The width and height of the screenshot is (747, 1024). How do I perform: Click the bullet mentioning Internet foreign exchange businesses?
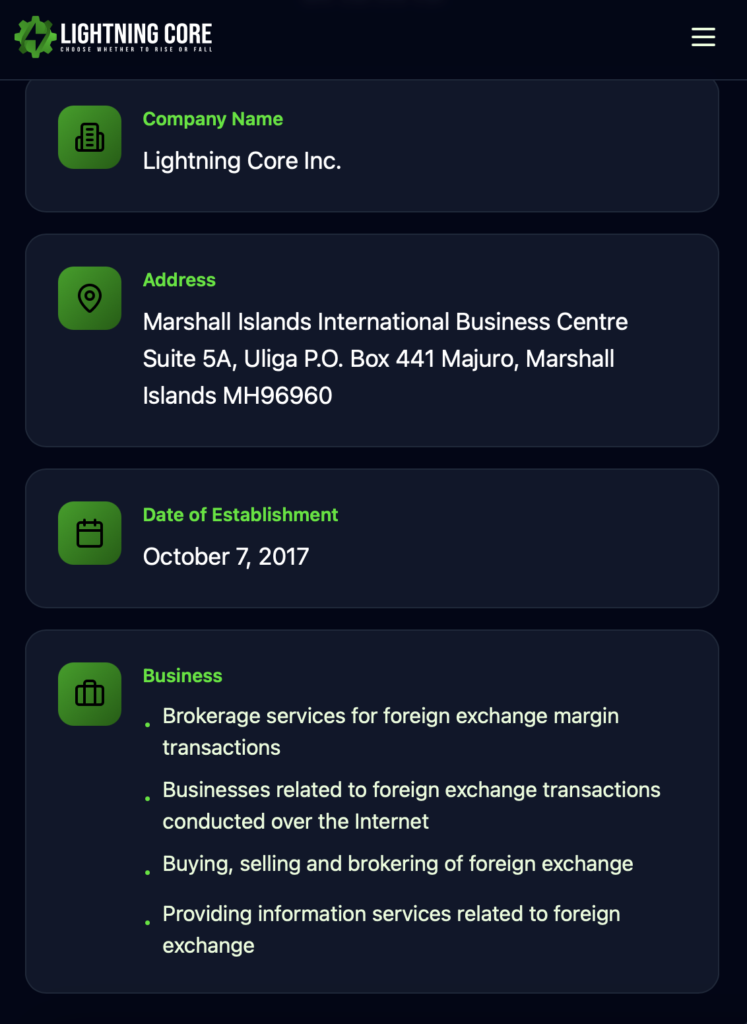coord(411,805)
